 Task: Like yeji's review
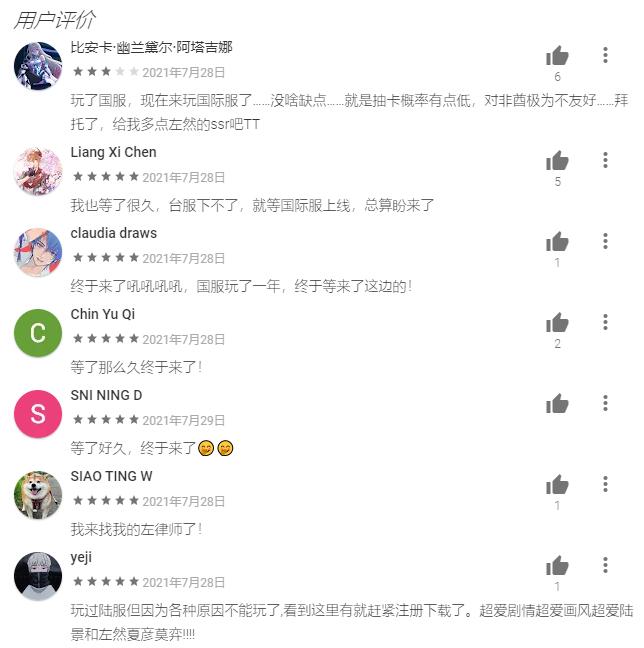click(557, 566)
